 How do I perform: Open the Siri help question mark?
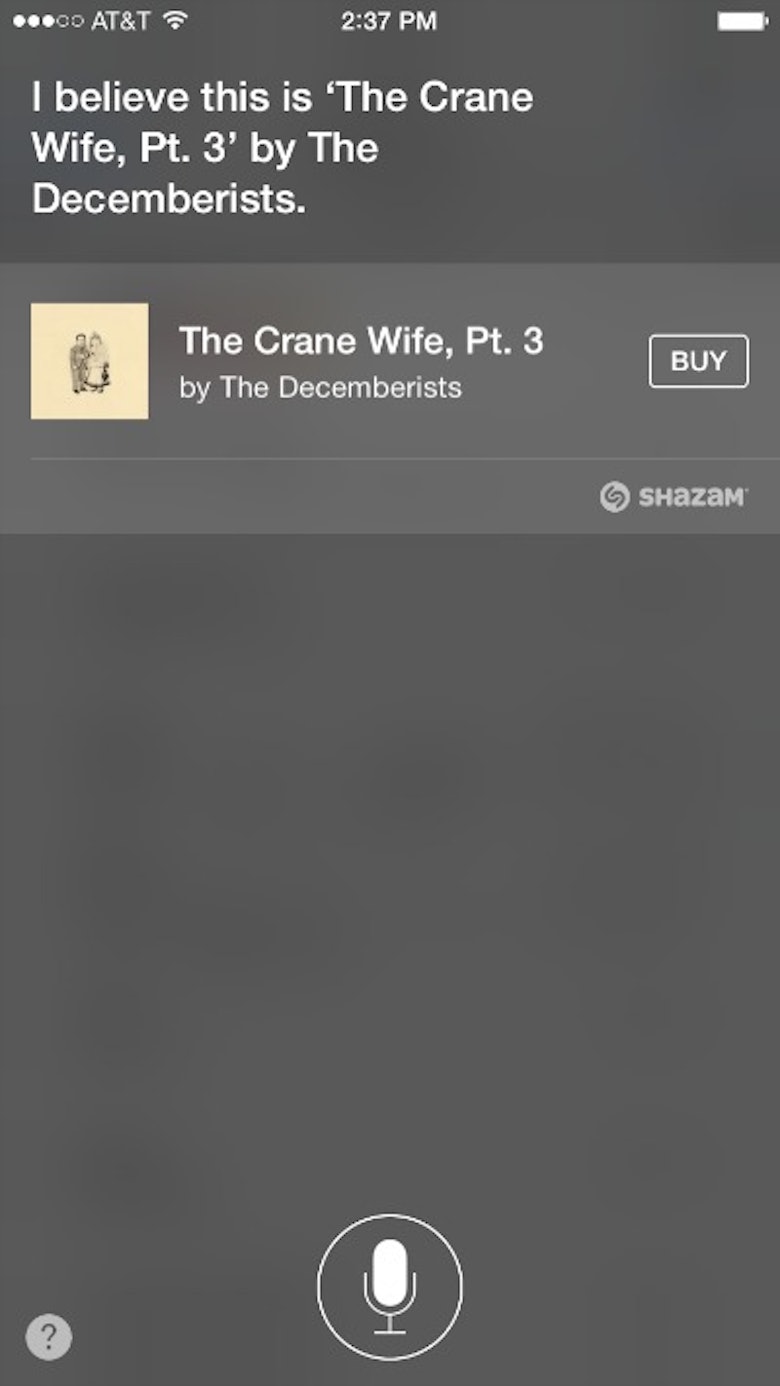click(x=49, y=1336)
